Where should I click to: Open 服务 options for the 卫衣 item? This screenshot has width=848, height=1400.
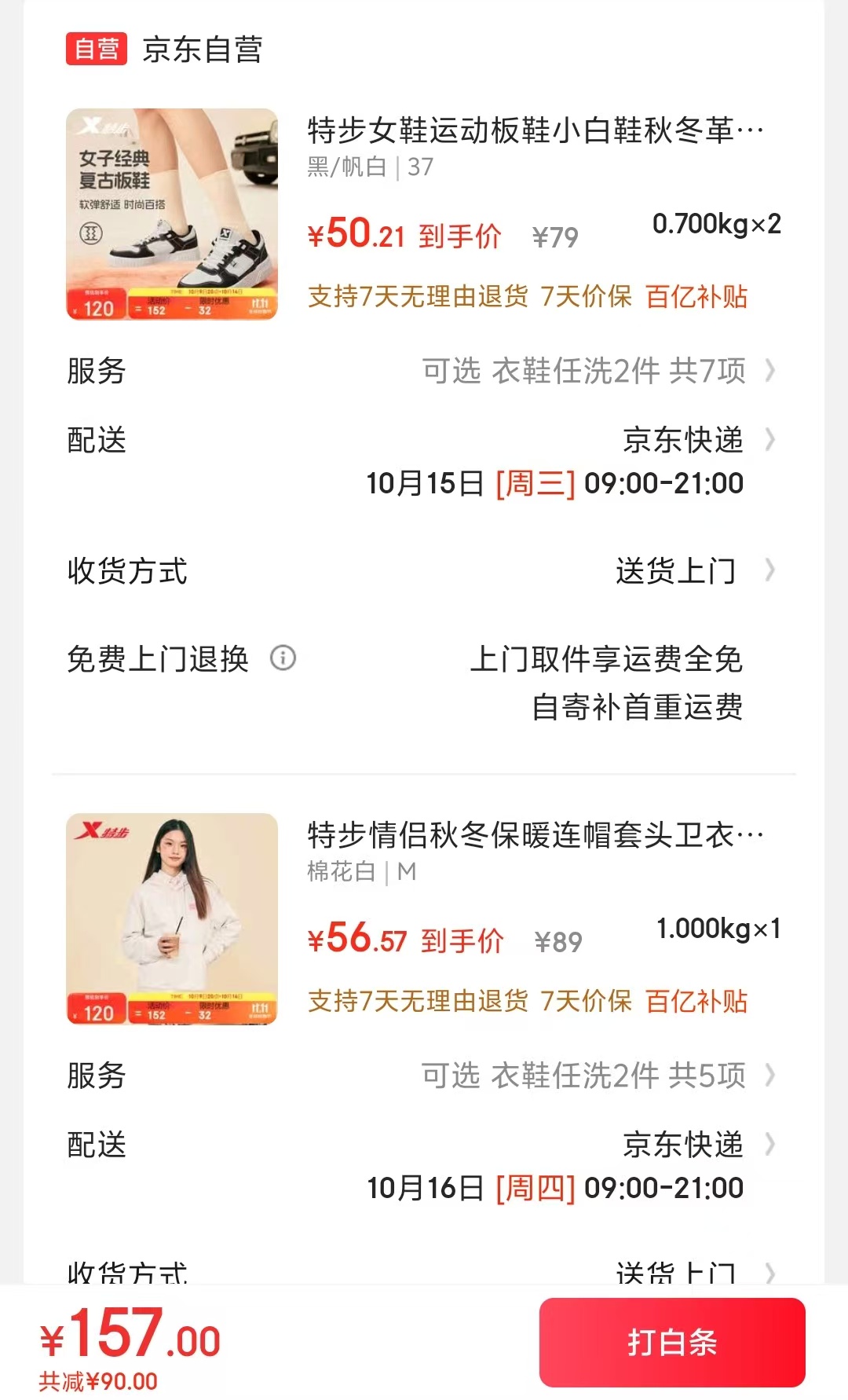tap(597, 1076)
